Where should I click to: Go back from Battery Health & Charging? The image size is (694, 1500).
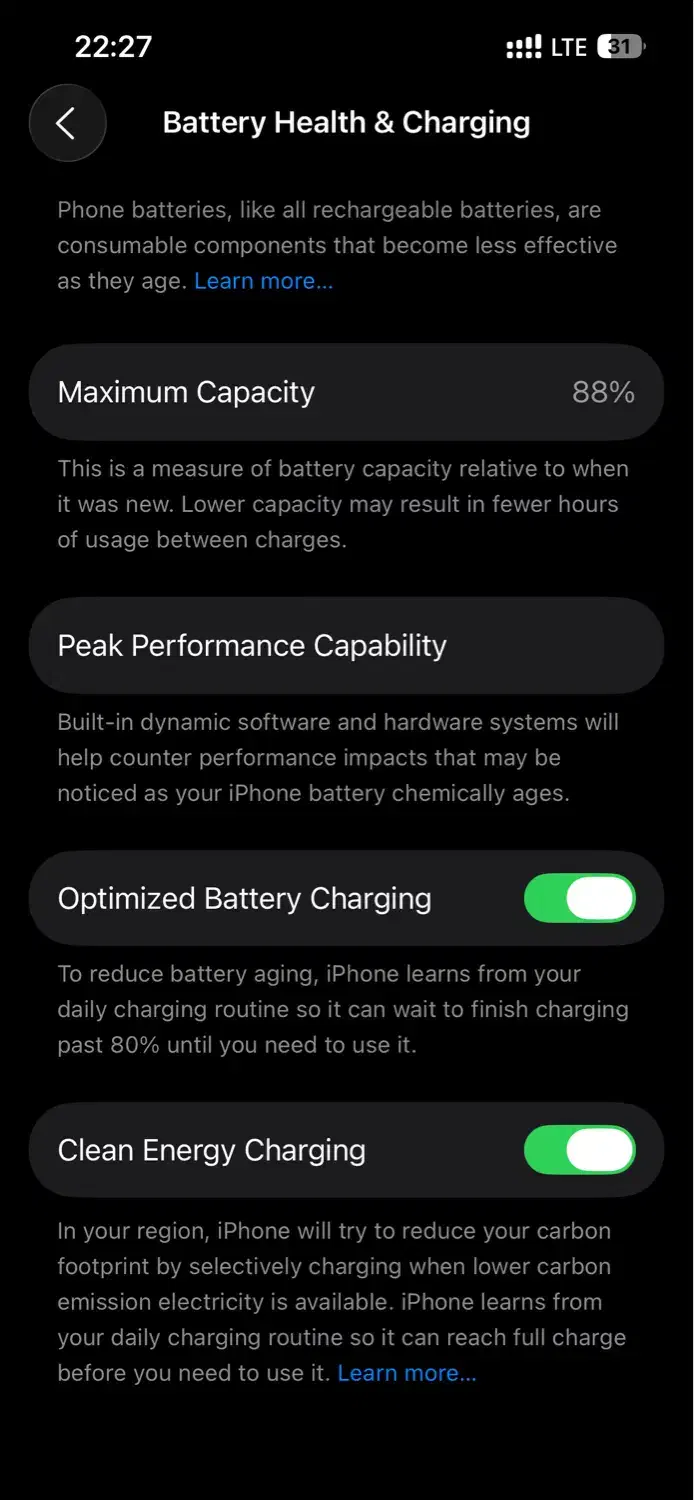pos(67,124)
